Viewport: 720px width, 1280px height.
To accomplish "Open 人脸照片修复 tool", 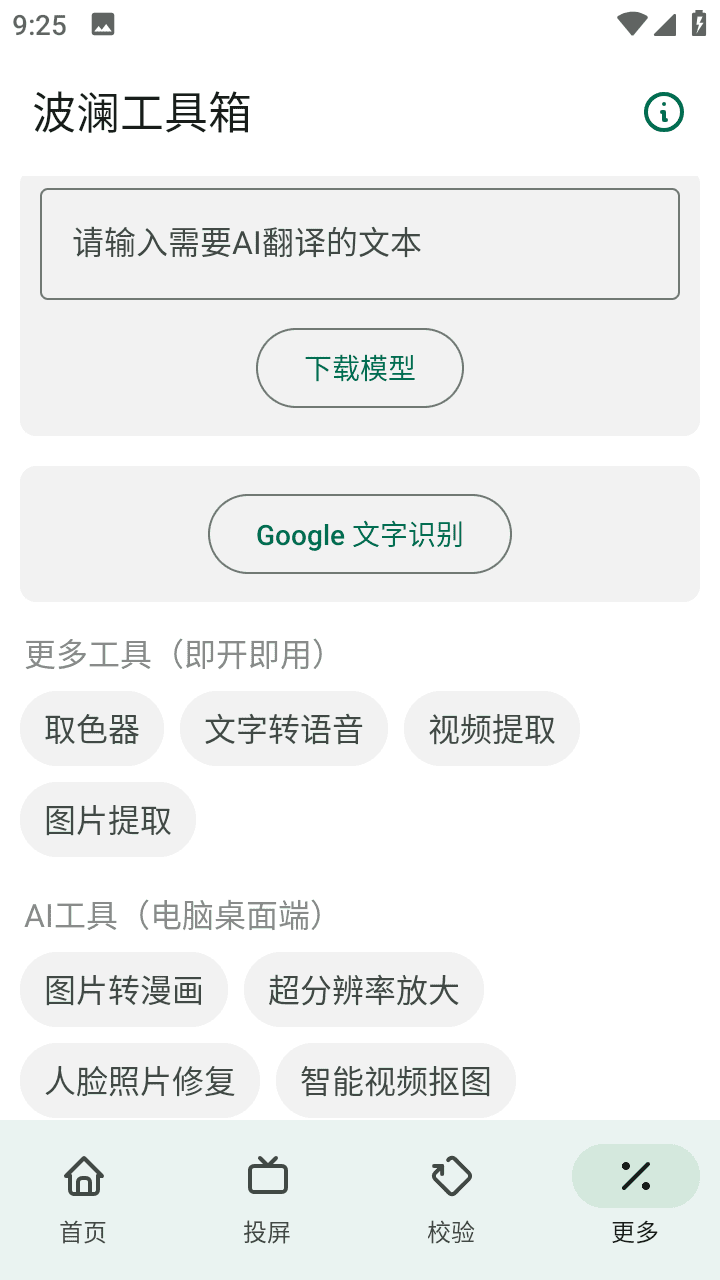I will (140, 1081).
